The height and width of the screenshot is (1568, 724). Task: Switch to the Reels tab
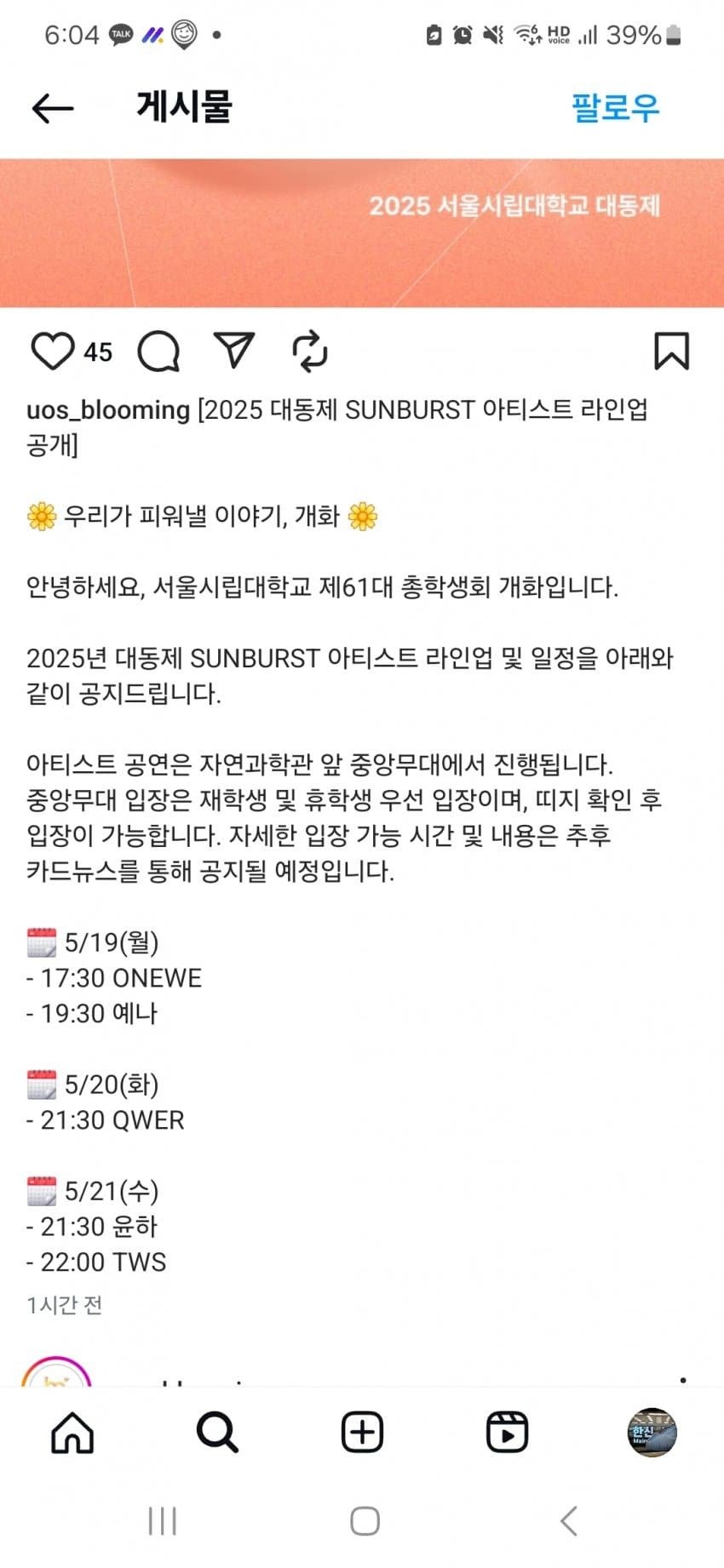pos(507,1432)
